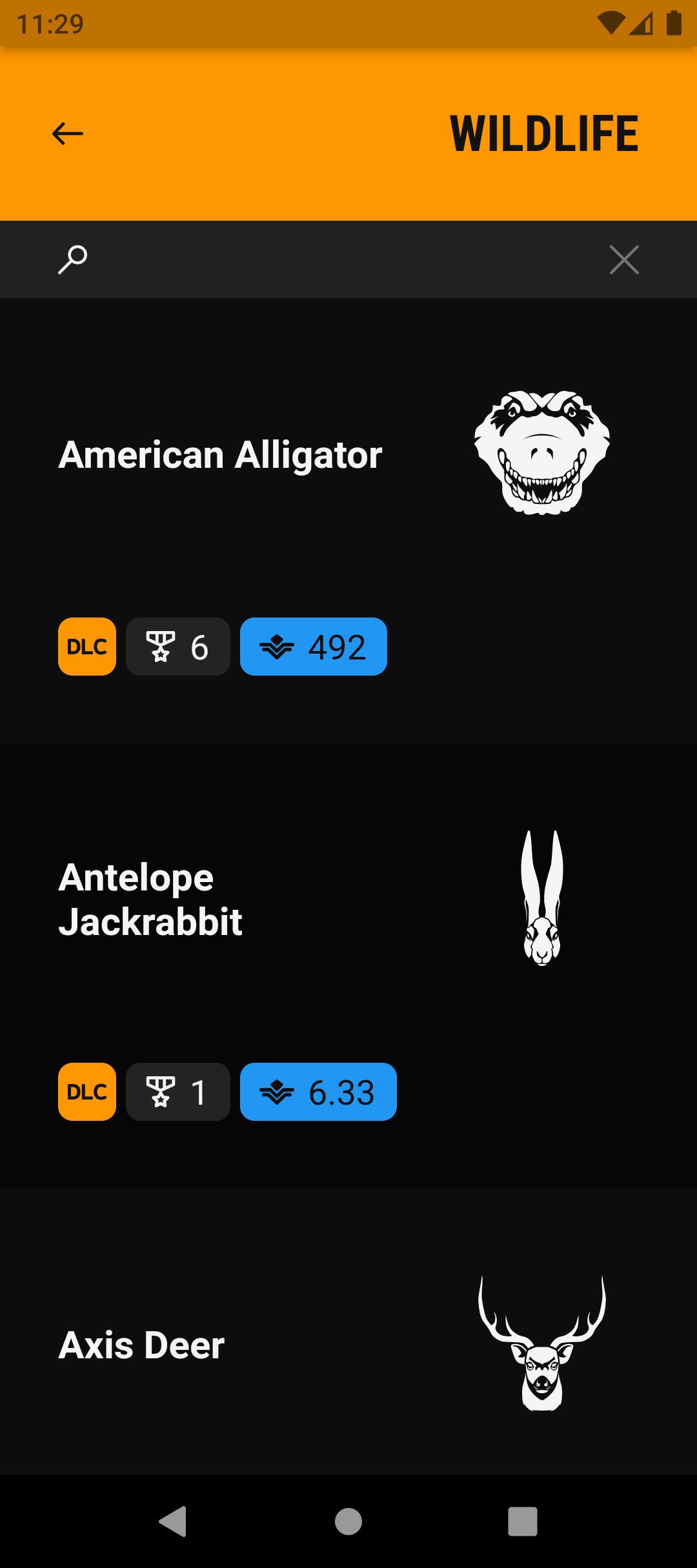
Task: Open recent apps from the navigation bar
Action: [522, 1521]
